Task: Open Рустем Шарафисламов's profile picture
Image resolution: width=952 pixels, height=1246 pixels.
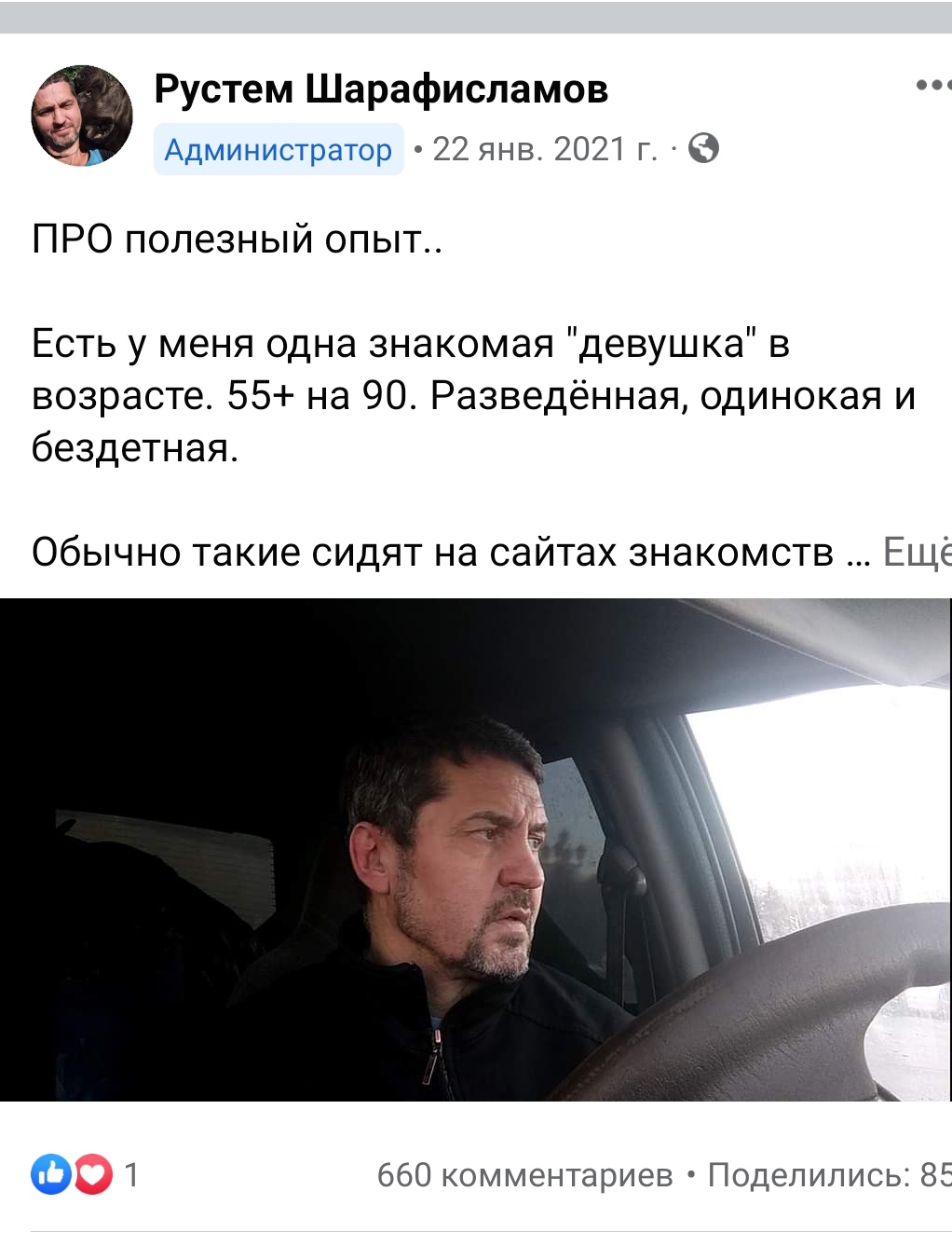Action: click(x=82, y=116)
